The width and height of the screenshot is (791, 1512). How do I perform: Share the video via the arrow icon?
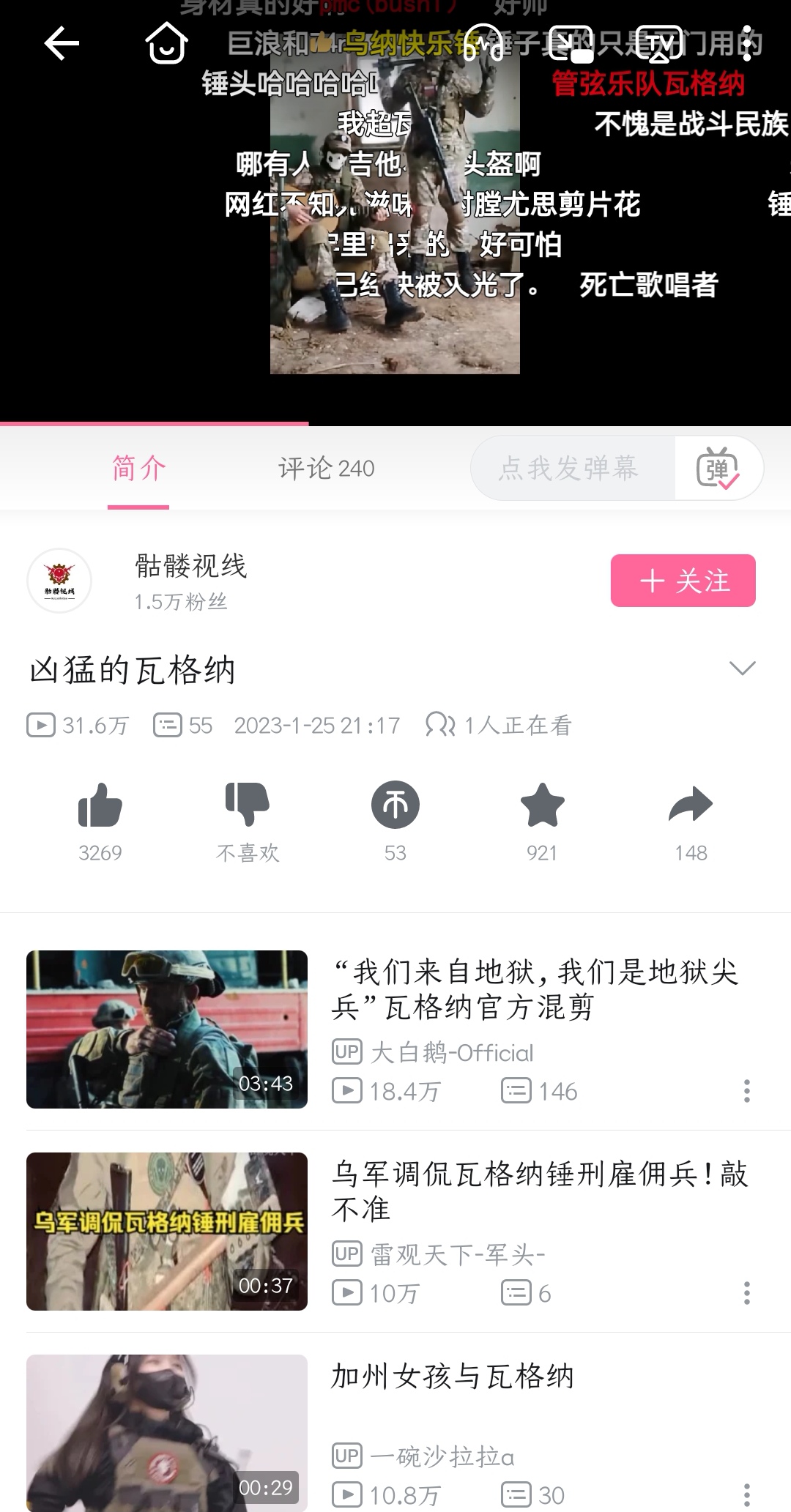tap(691, 822)
